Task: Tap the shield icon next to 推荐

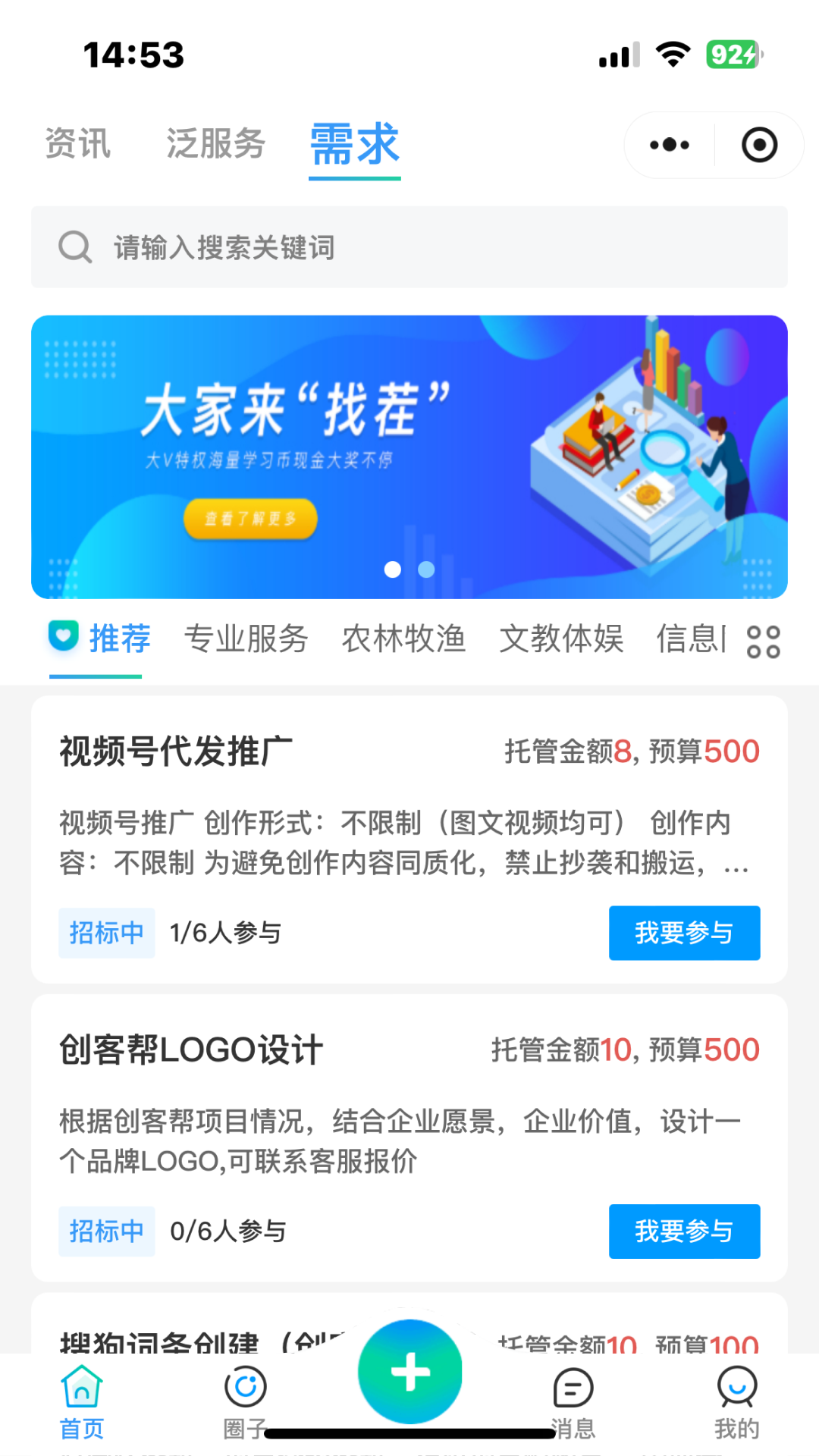Action: coord(63,638)
